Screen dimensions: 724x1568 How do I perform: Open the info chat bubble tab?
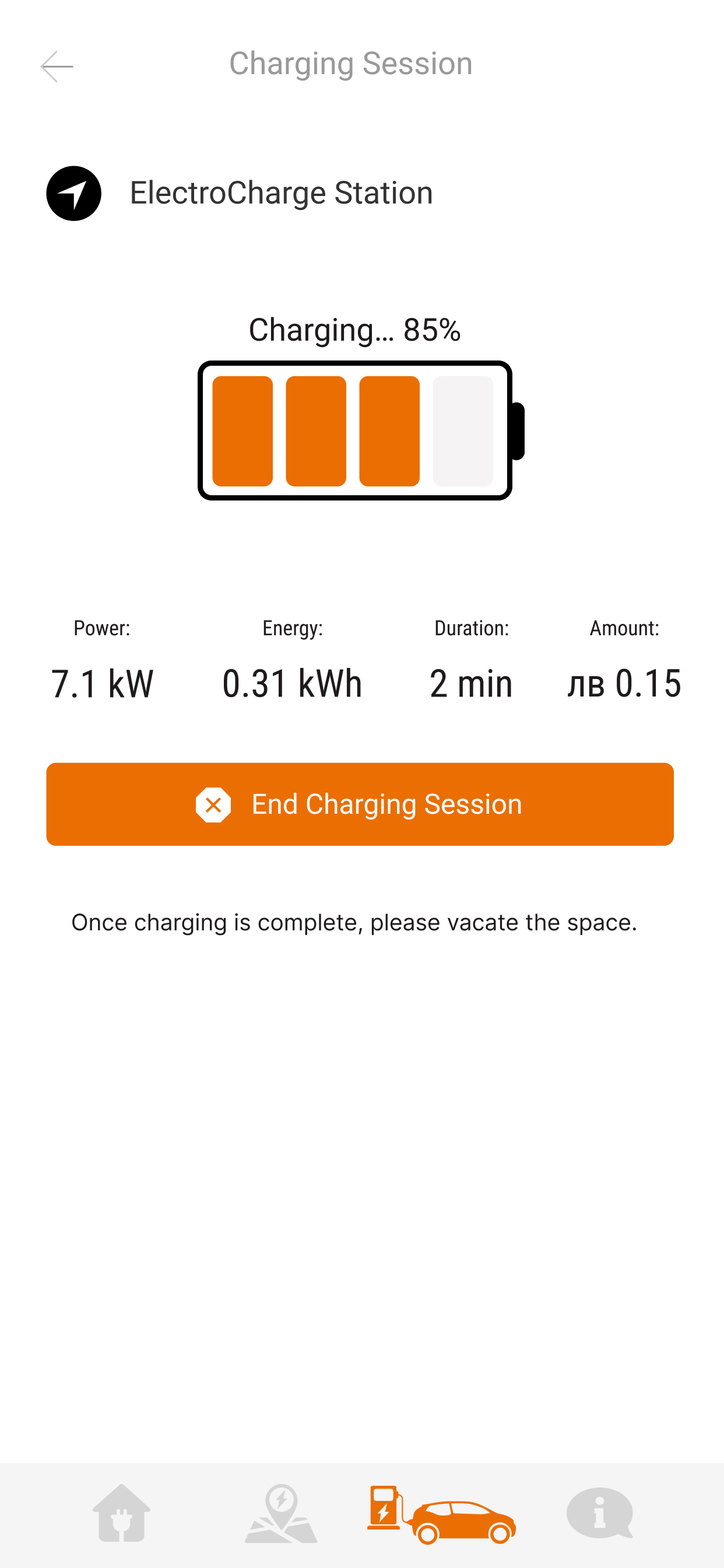600,1513
